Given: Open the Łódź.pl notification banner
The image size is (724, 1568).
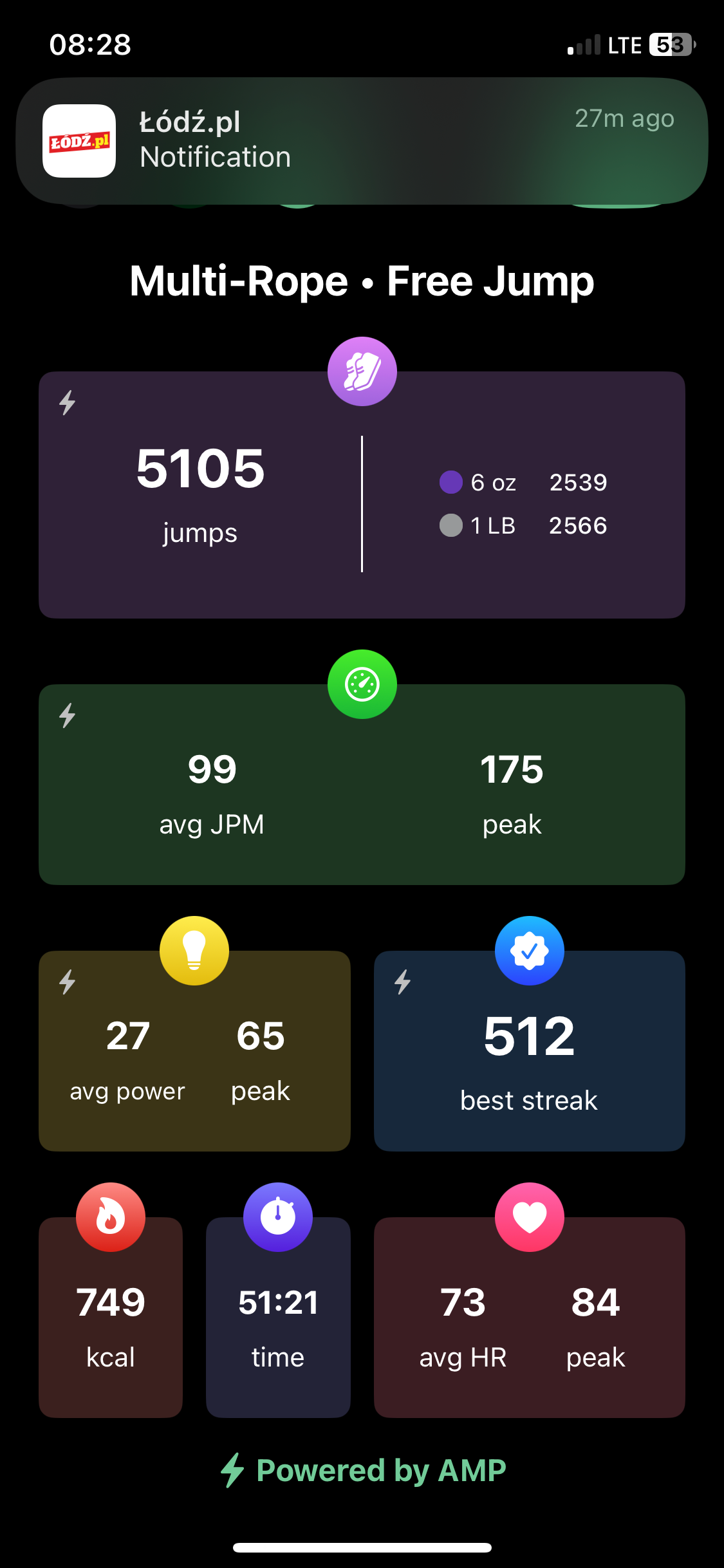Looking at the screenshot, I should pyautogui.click(x=362, y=140).
